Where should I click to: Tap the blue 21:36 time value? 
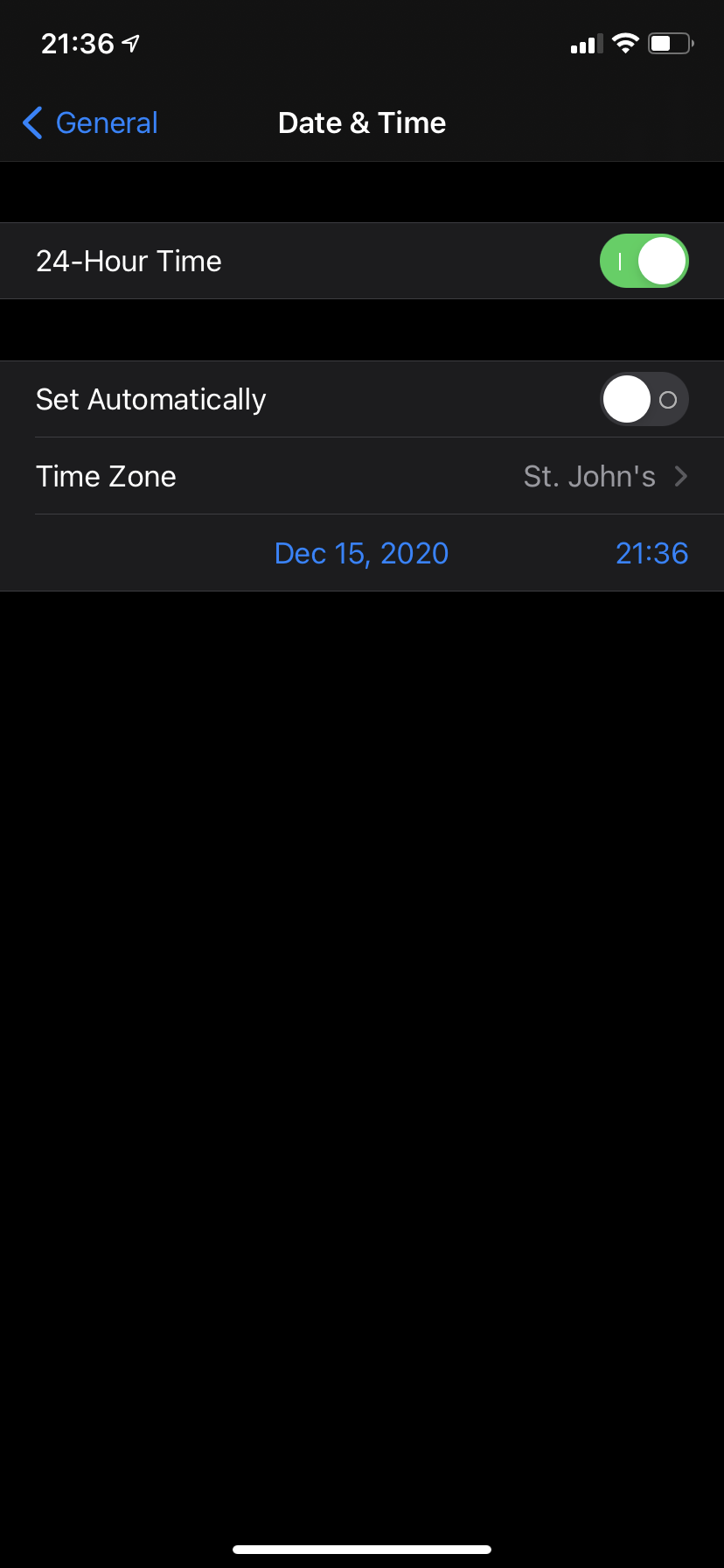pyautogui.click(x=651, y=553)
